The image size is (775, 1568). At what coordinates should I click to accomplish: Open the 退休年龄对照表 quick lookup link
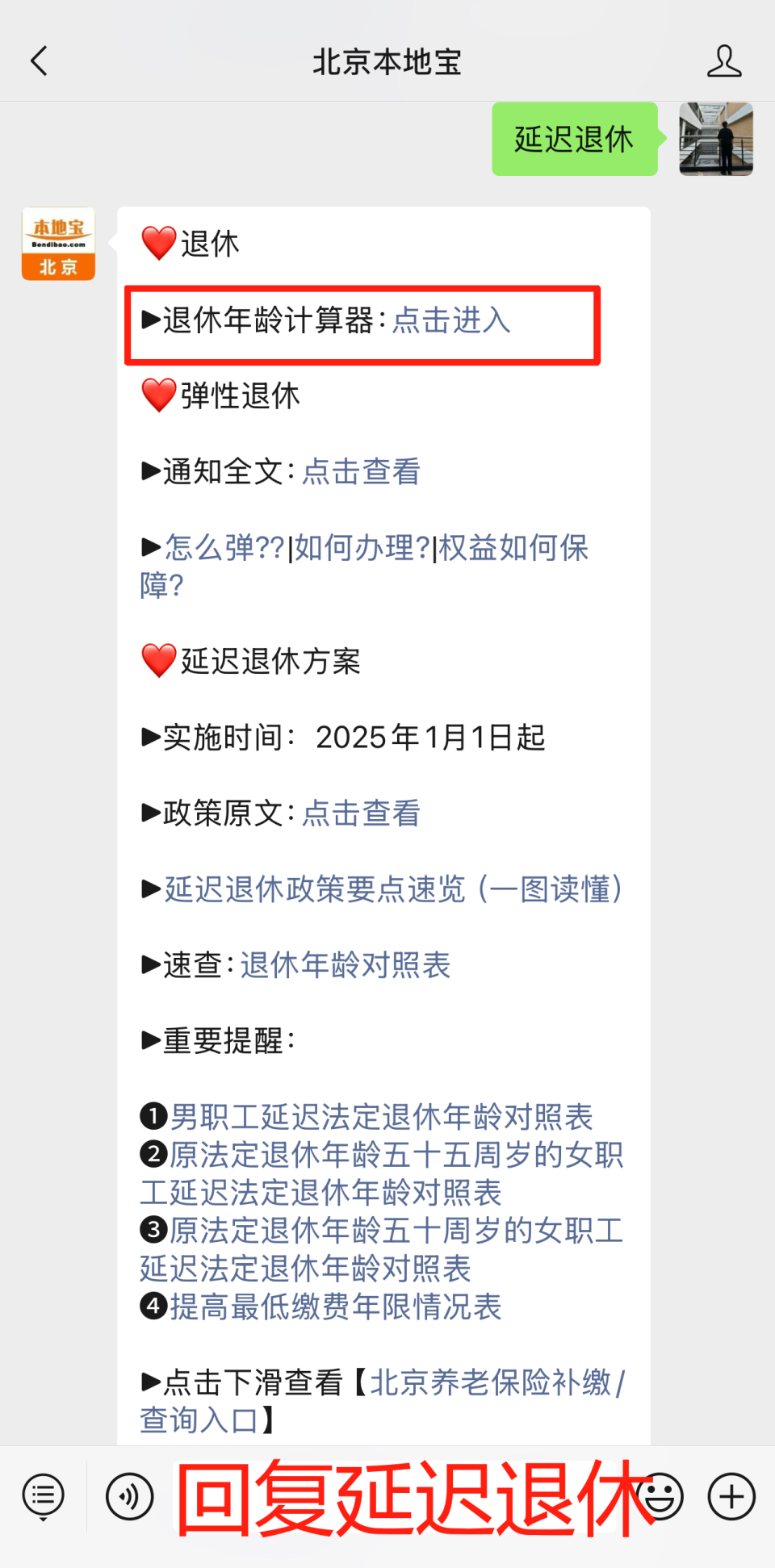point(345,965)
